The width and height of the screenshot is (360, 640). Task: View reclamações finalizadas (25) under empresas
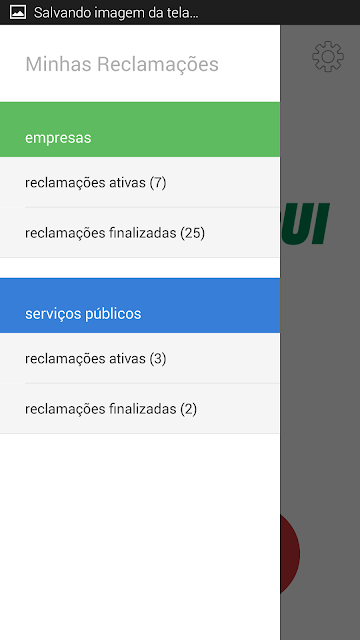[140, 233]
